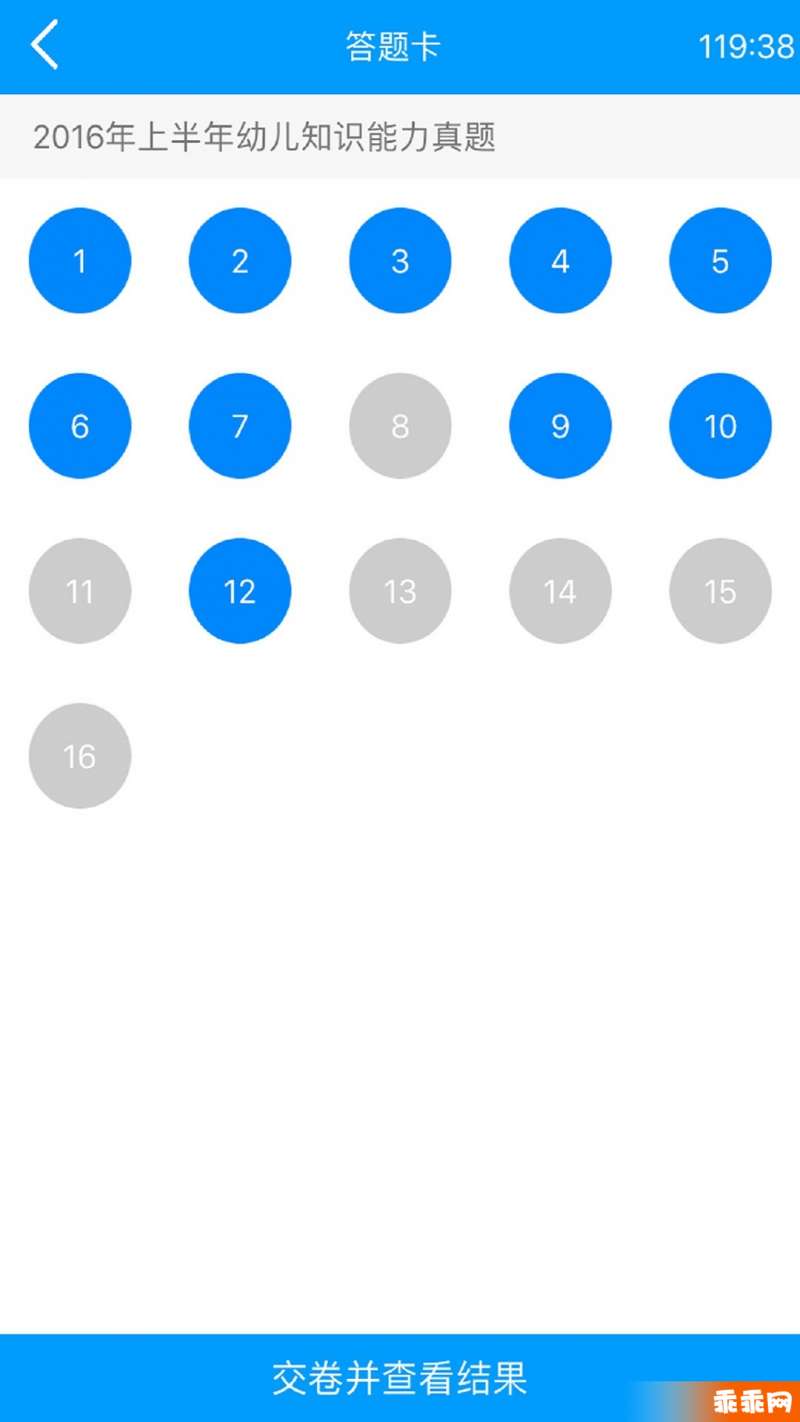Open unanswered question 13
Viewport: 800px width, 1422px height.
click(x=400, y=591)
